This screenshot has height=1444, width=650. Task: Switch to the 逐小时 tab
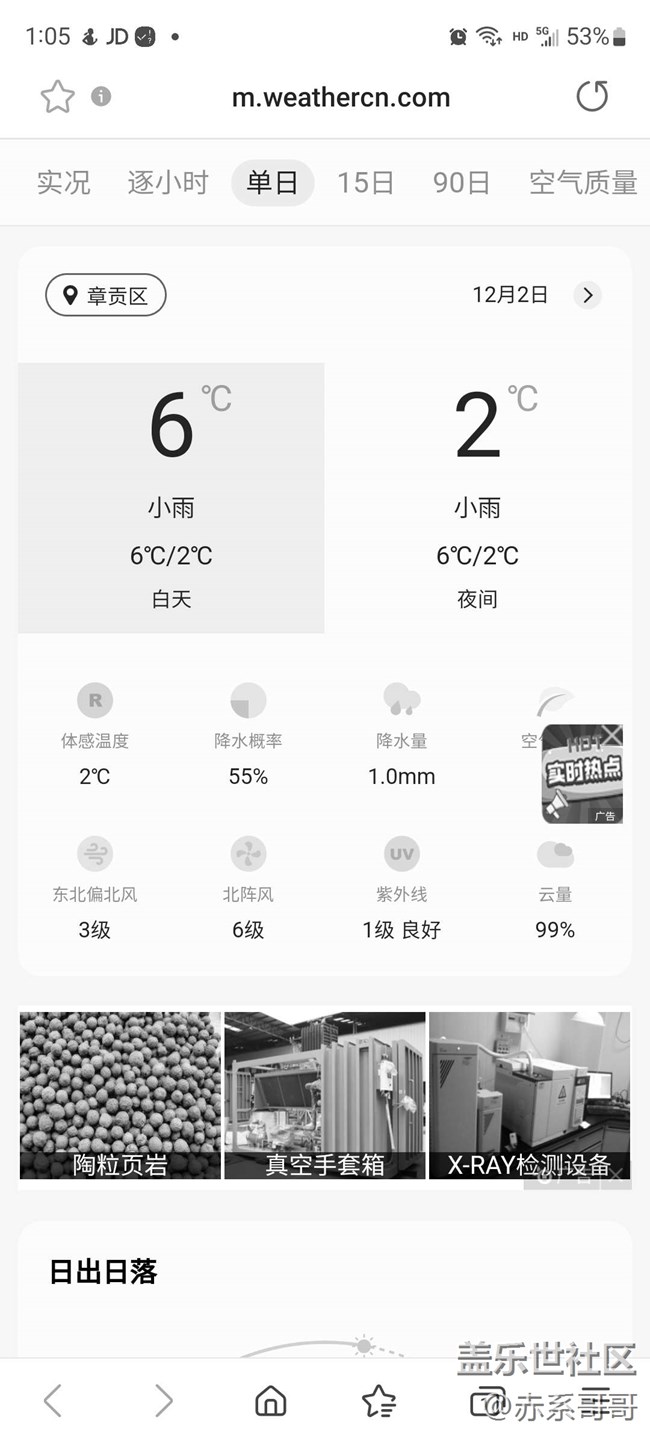tap(168, 183)
